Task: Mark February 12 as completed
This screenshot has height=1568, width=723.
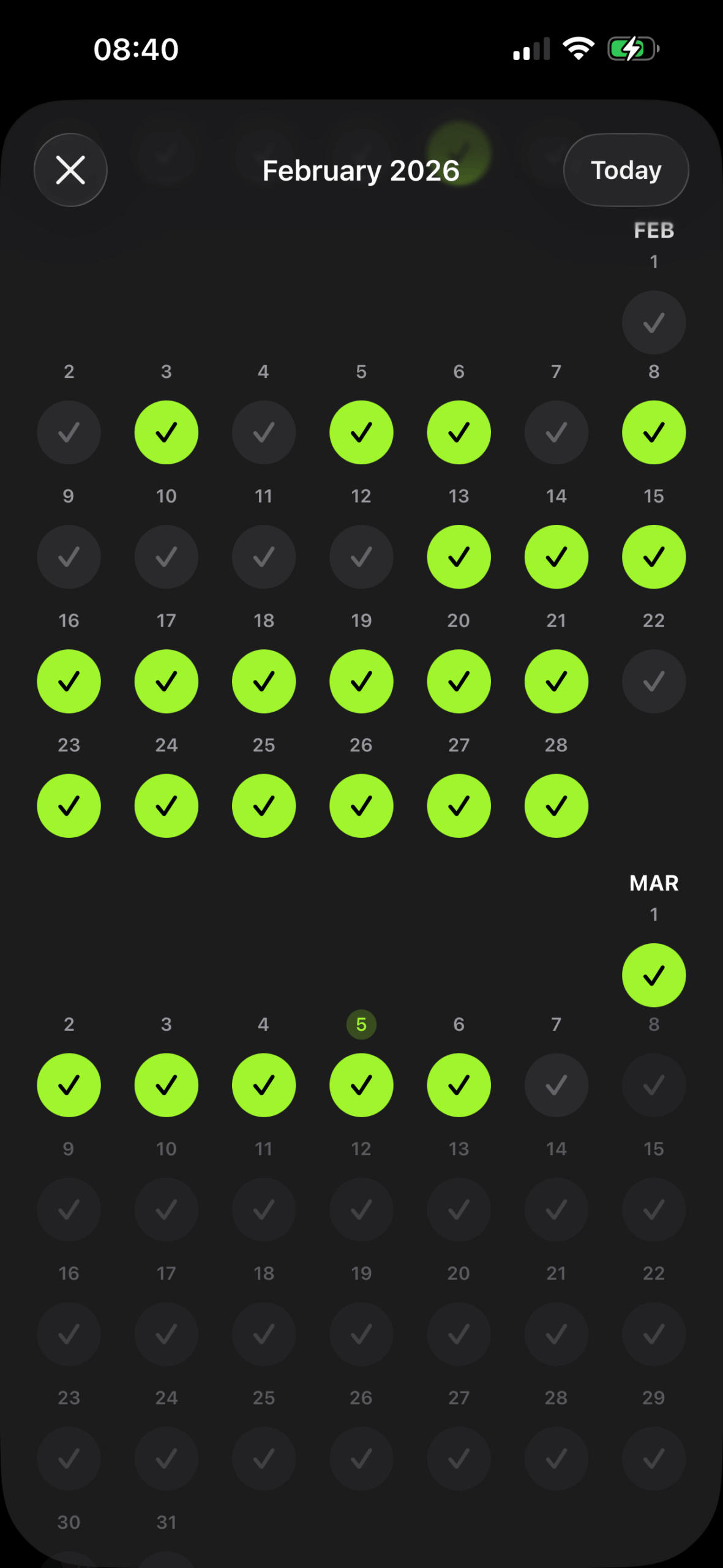Action: pyautogui.click(x=361, y=557)
